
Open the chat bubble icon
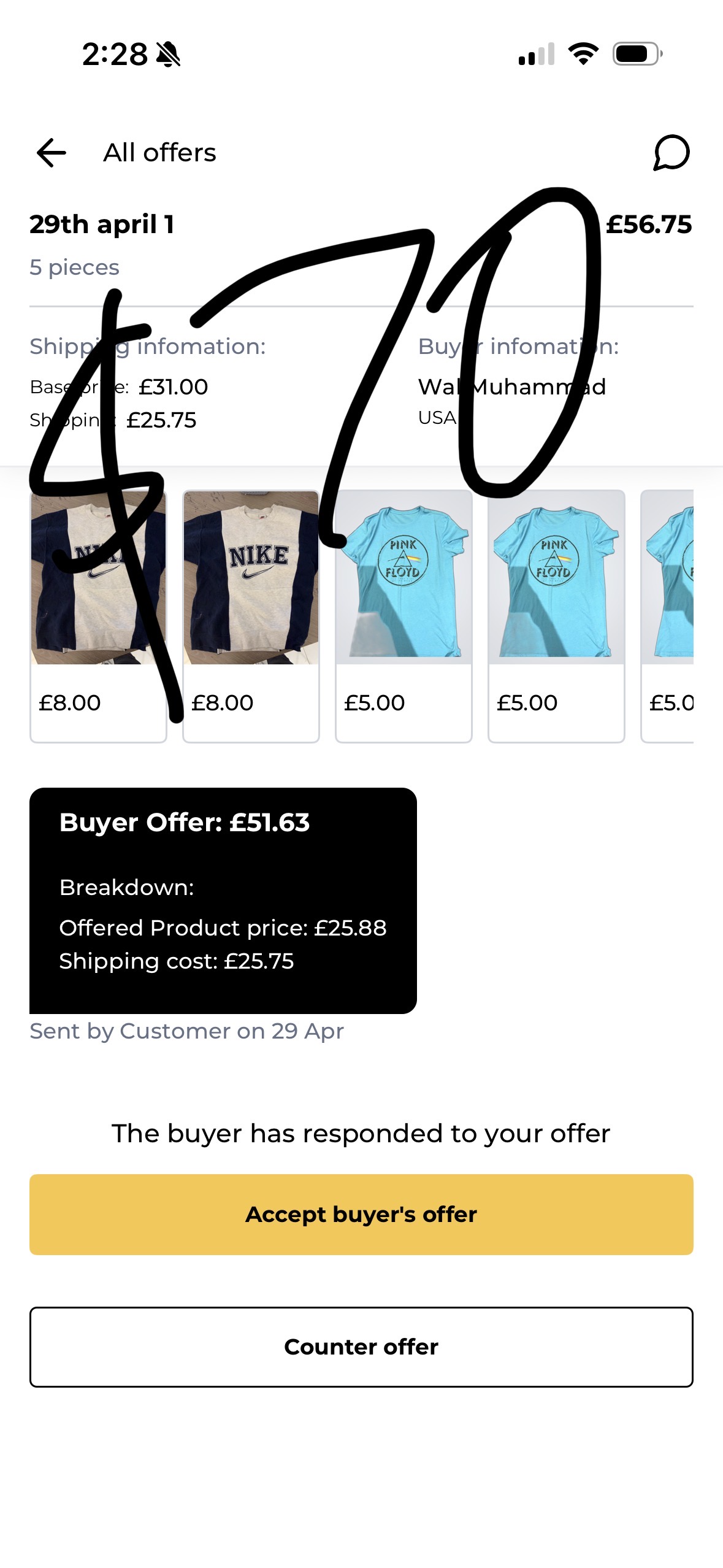click(x=671, y=153)
